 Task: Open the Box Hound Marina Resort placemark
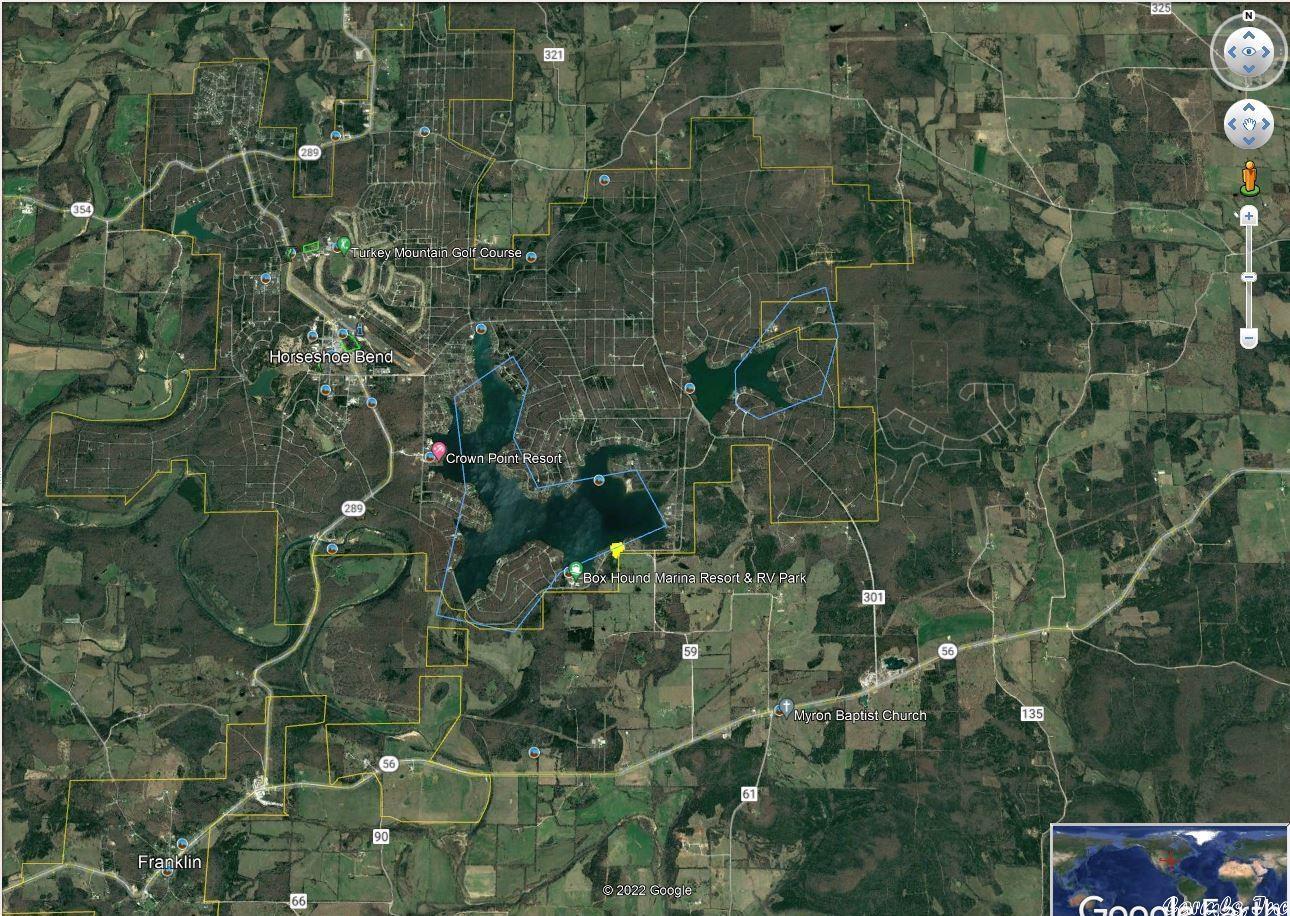click(574, 572)
